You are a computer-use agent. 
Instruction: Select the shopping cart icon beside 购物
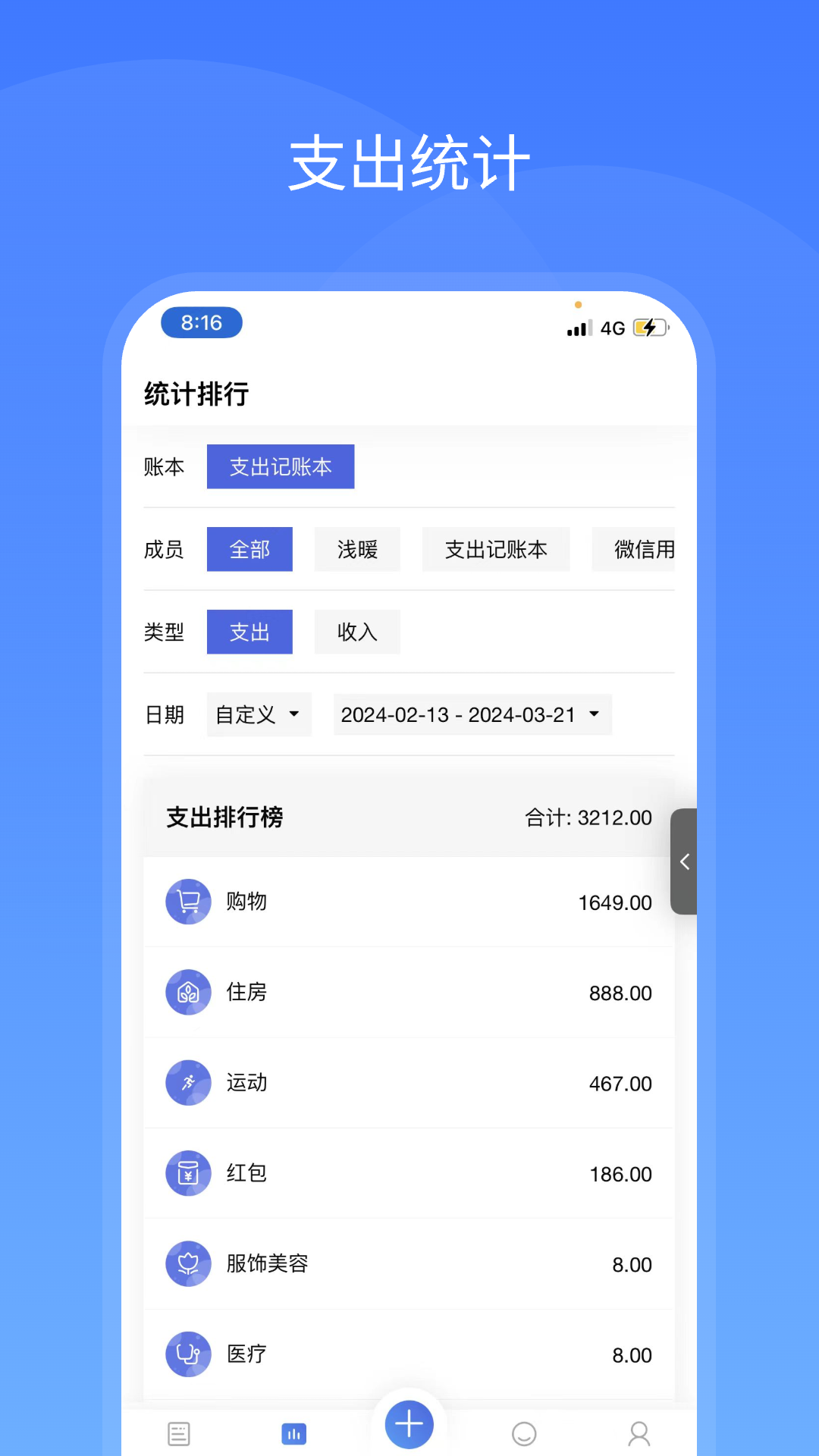(187, 902)
